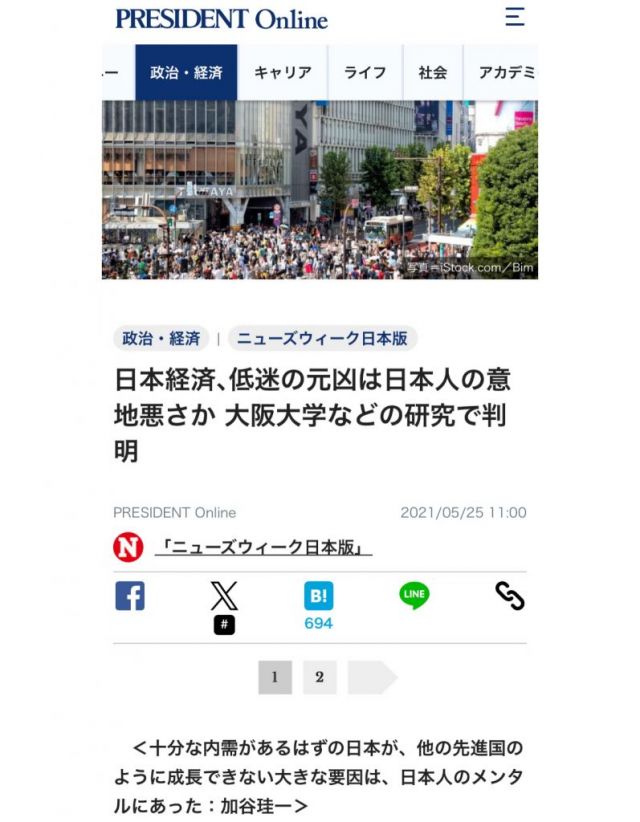Go to the PRESIDENT Online home page
Image resolution: width=640 pixels, height=822 pixels.
coord(221,18)
